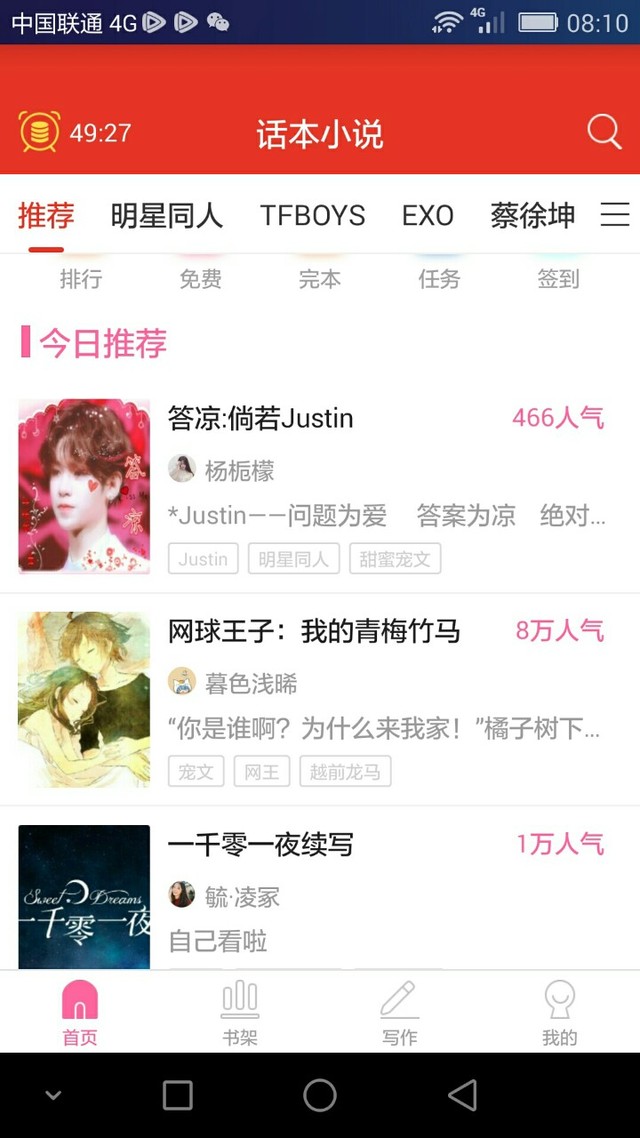The height and width of the screenshot is (1138, 640).
Task: Select the 甜蜜宠文 tag chip
Action: coord(395,559)
